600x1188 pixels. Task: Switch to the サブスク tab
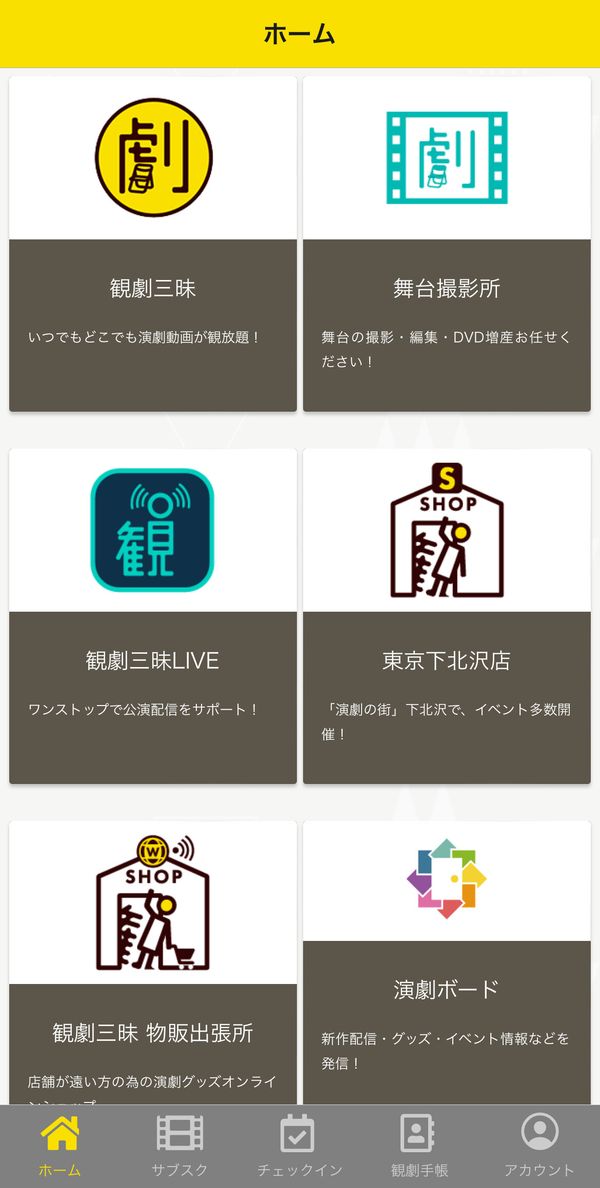(180, 1146)
